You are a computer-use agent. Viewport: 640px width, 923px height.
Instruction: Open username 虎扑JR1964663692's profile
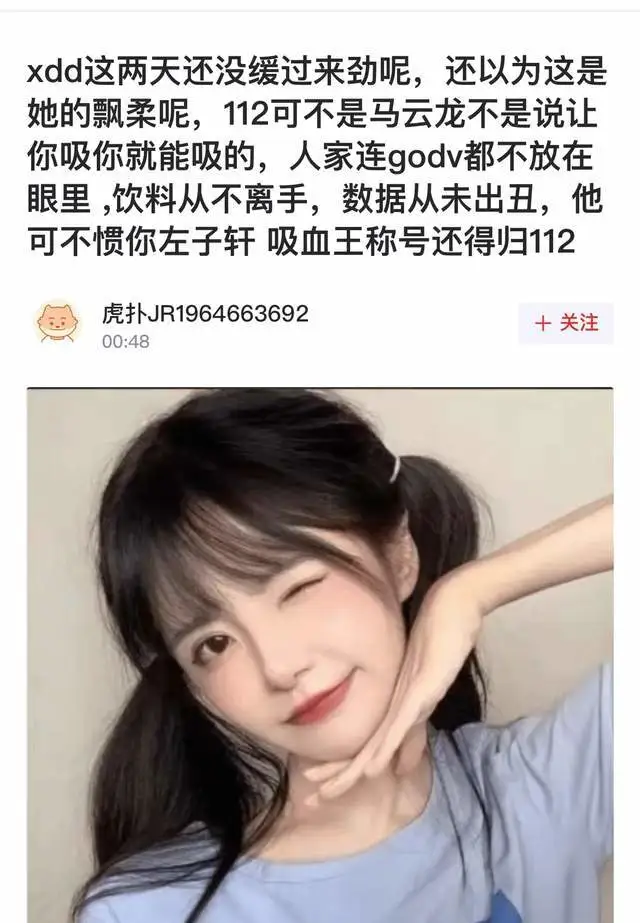[x=204, y=314]
